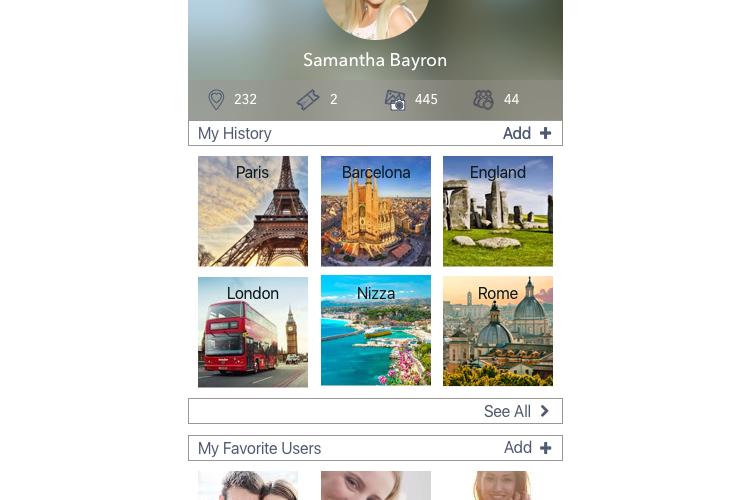
Task: Open the Nizza history tile
Action: pyautogui.click(x=376, y=332)
